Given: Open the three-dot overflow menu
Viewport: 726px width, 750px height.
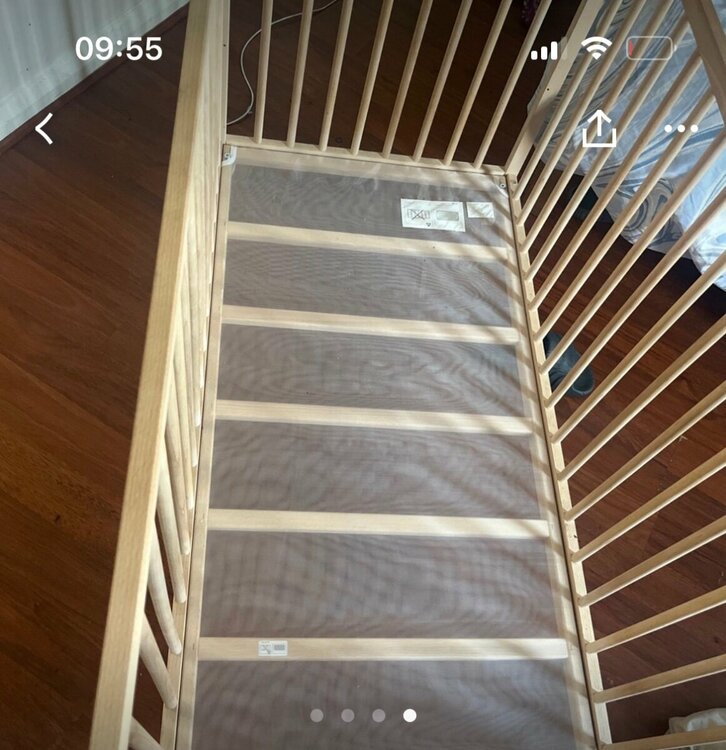Looking at the screenshot, I should click(x=681, y=129).
